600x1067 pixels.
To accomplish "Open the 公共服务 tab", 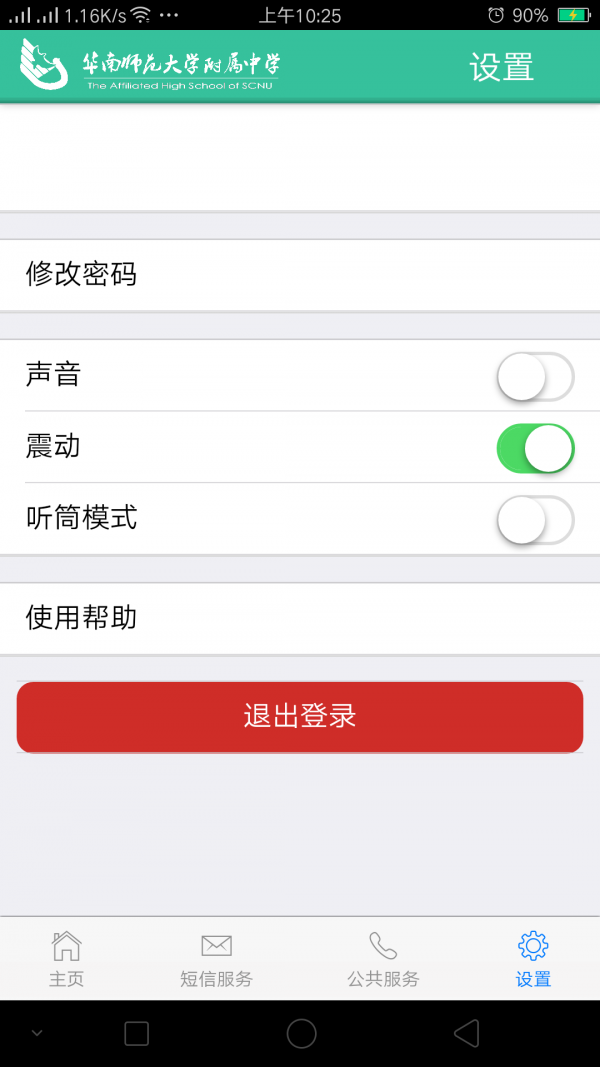I will pos(383,958).
